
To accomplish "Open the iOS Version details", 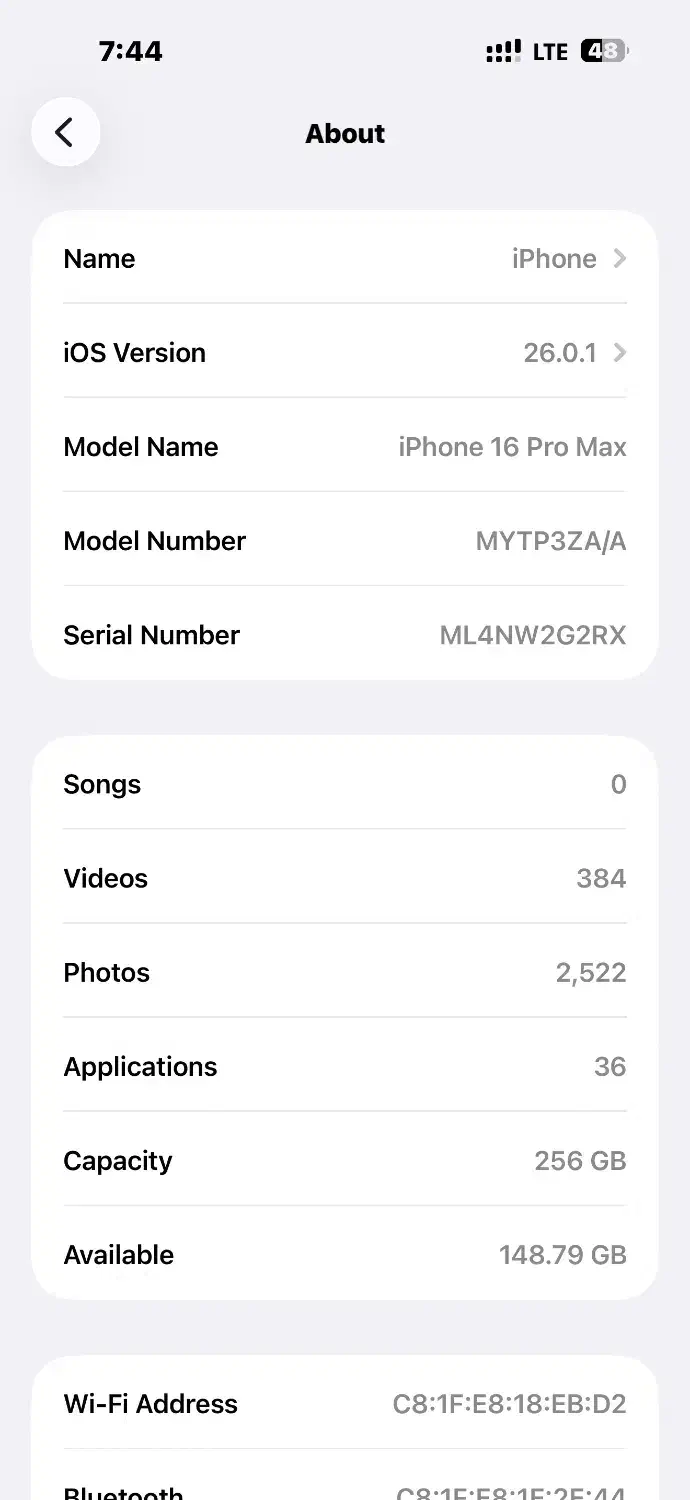I will 345,352.
